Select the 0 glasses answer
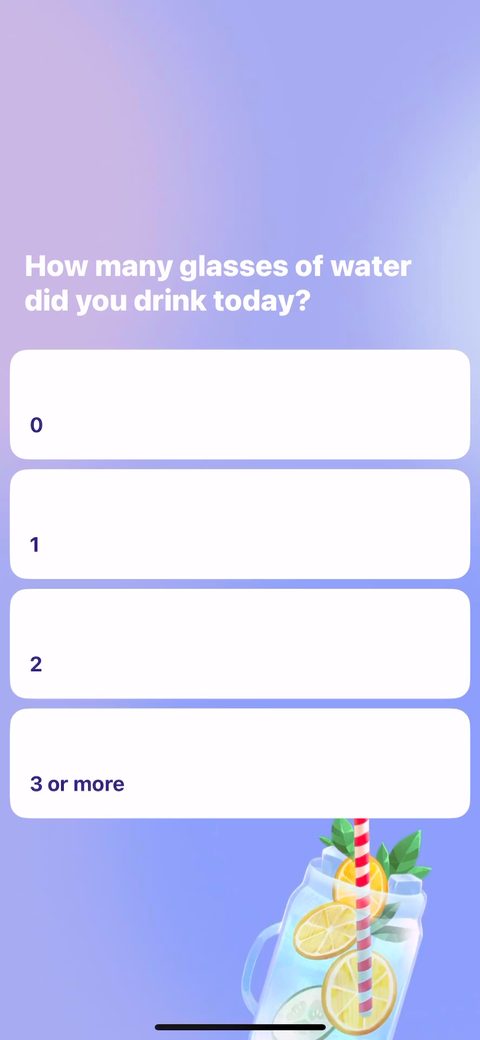 pos(240,405)
